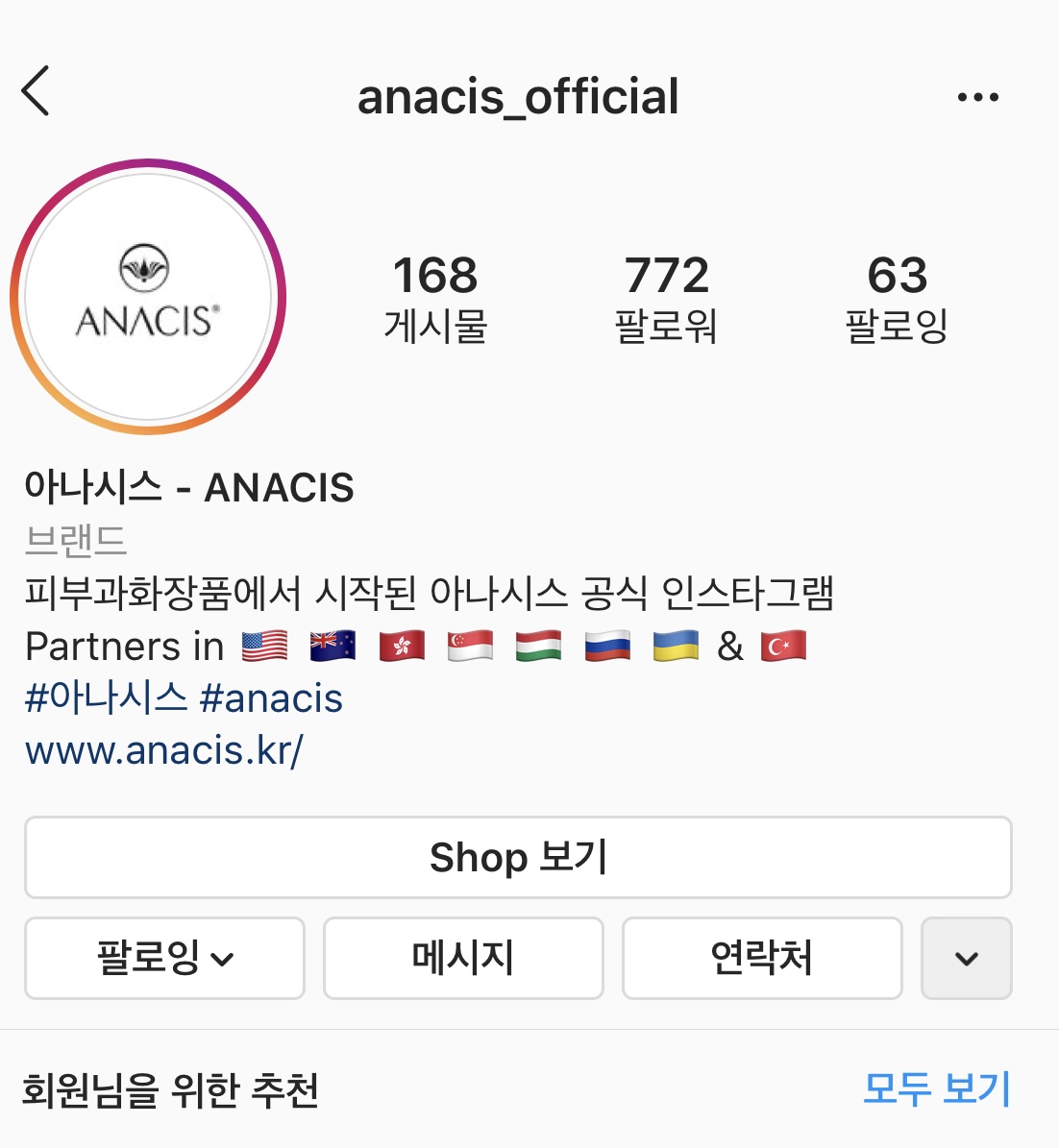Screen dimensions: 1059x1148
Task: Go back using the top arrow
Action: tap(36, 92)
